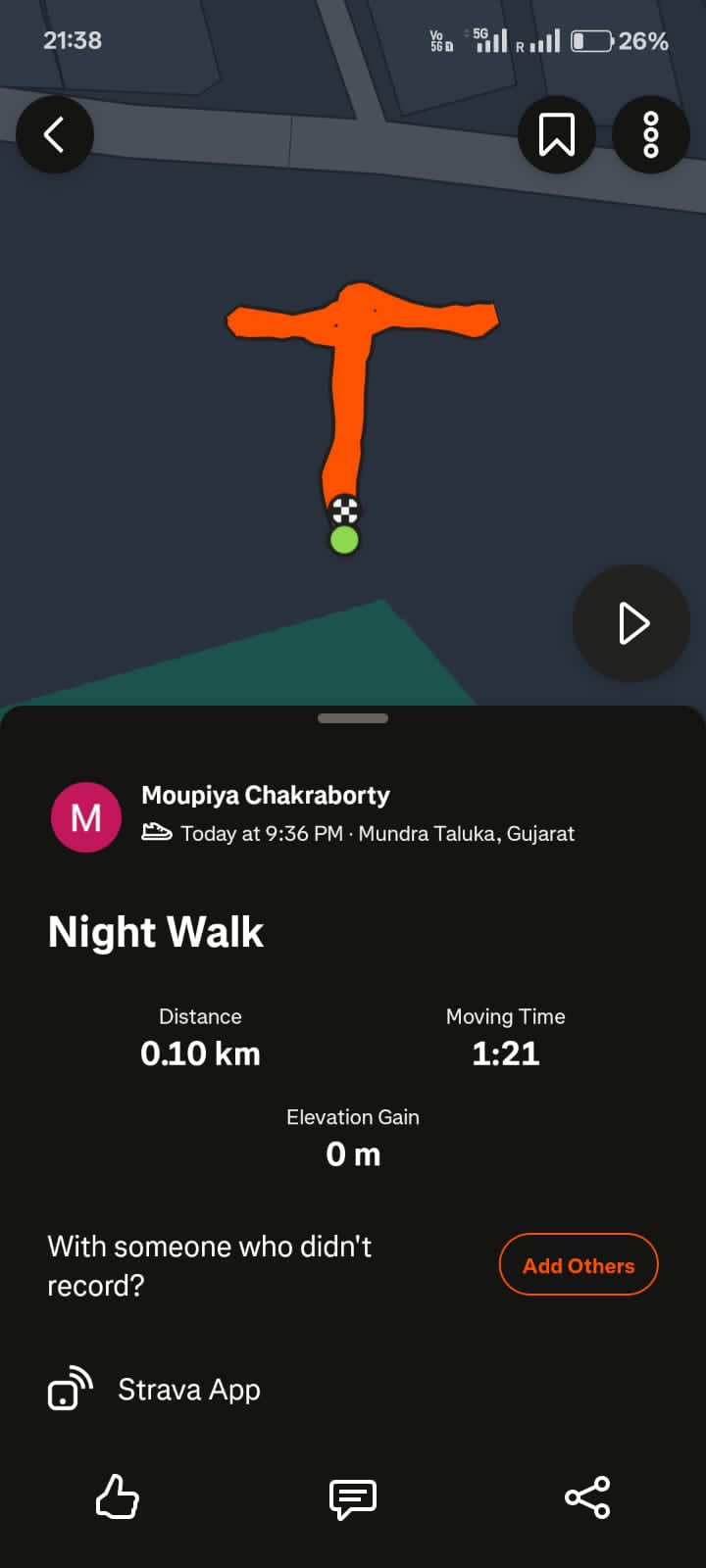
Task: Bookmark this Night Walk activity
Action: click(x=556, y=135)
